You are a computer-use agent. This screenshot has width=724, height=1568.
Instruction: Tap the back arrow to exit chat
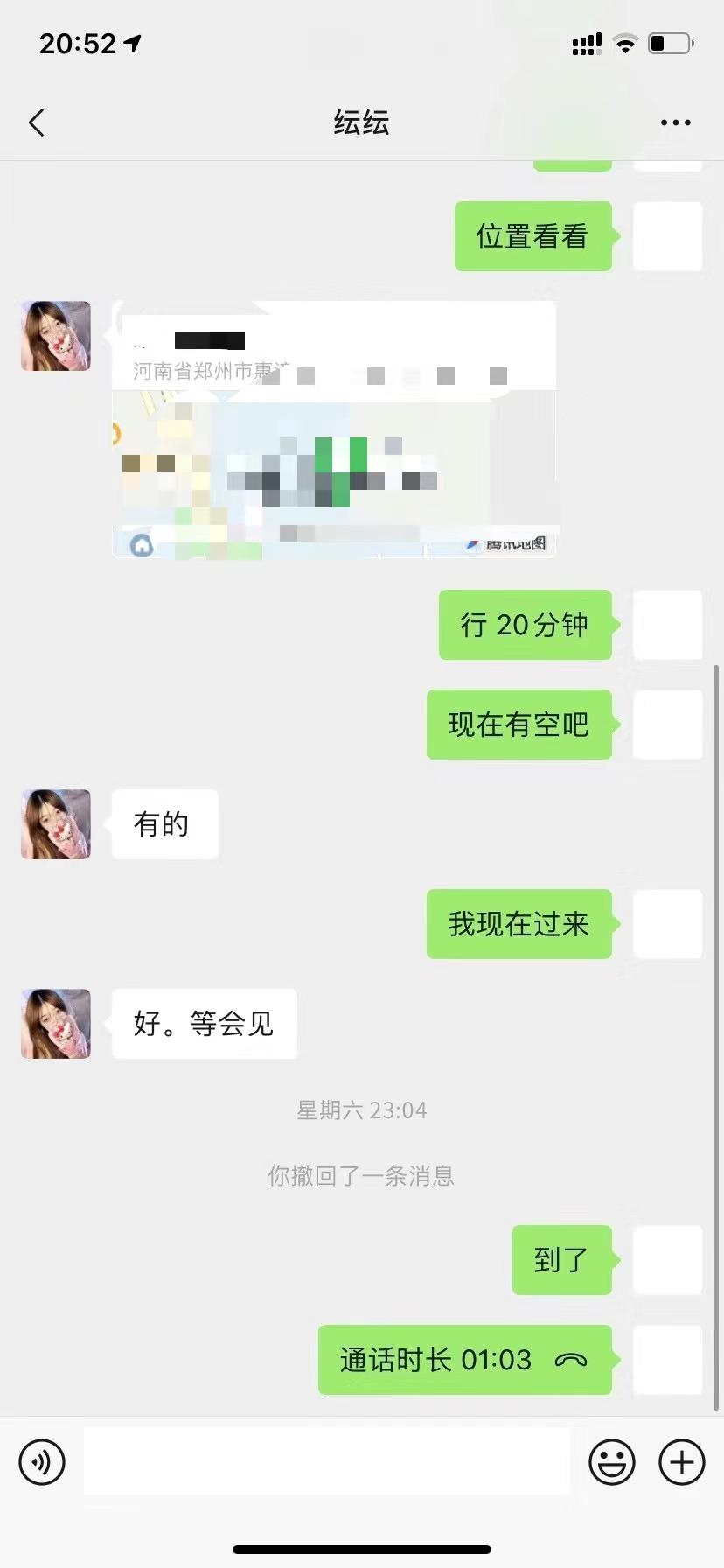tap(36, 122)
